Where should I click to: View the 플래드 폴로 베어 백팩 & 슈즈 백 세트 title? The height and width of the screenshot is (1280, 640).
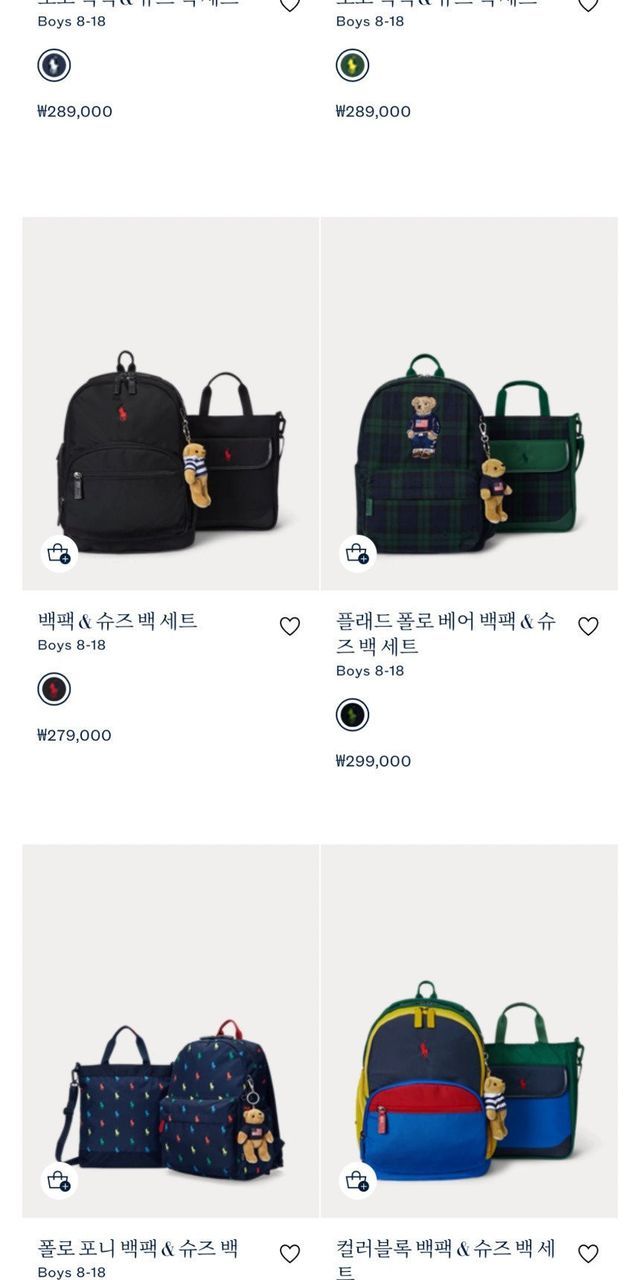coord(445,633)
